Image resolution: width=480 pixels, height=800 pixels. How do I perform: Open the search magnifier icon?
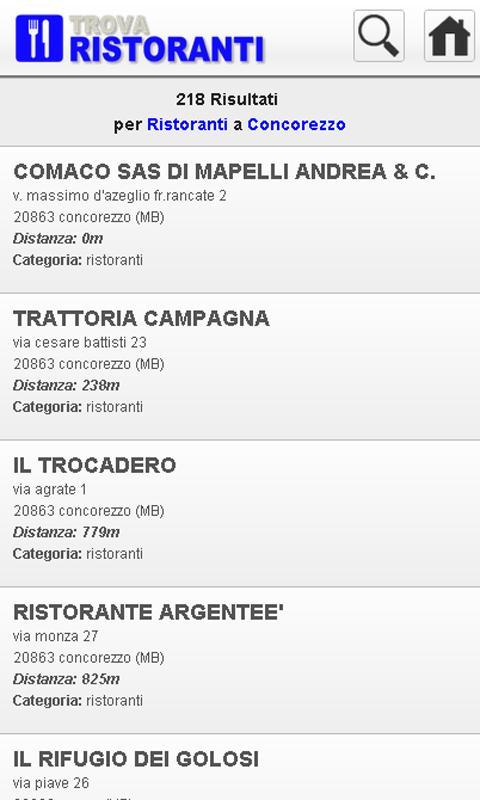tap(378, 36)
